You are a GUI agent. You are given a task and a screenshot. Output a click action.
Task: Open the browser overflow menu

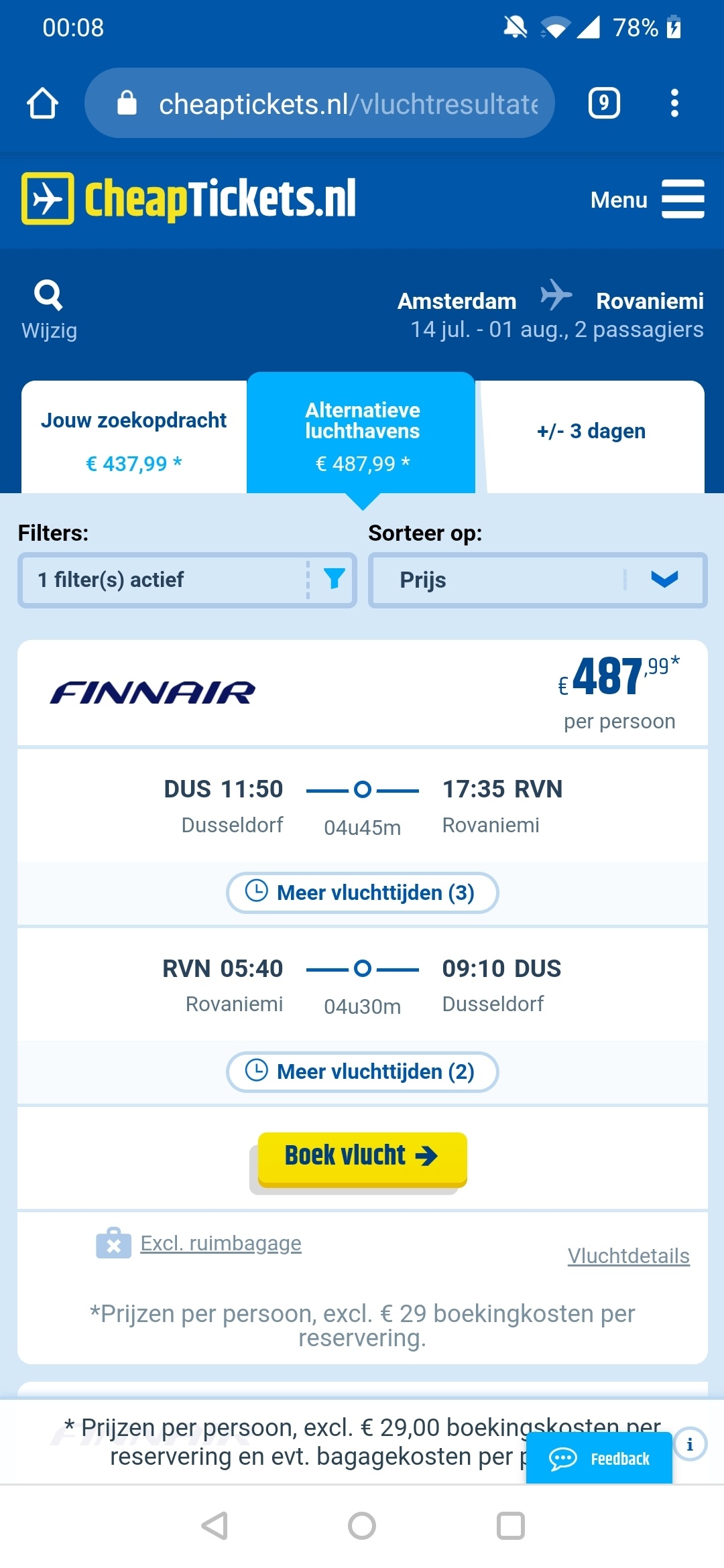point(674,103)
